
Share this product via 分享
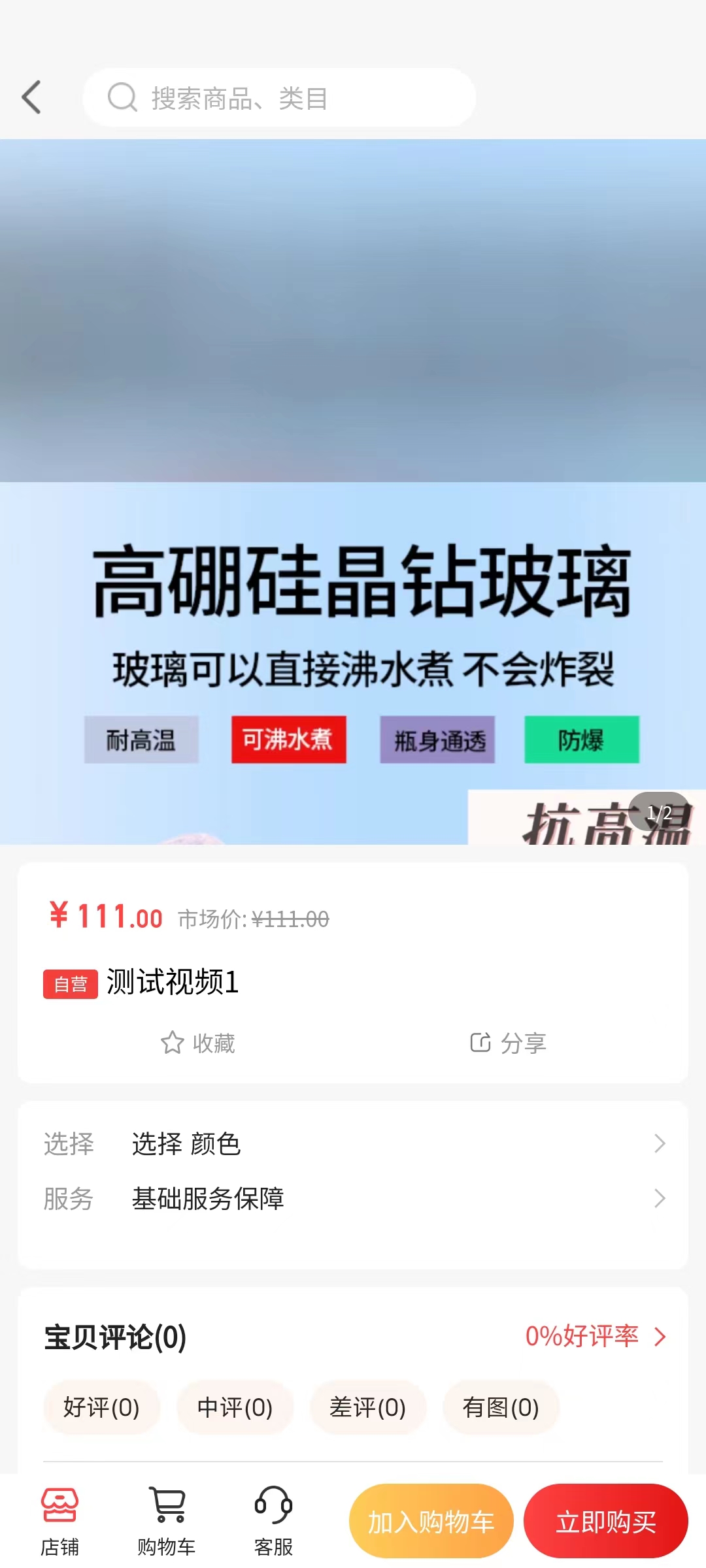(x=508, y=1043)
